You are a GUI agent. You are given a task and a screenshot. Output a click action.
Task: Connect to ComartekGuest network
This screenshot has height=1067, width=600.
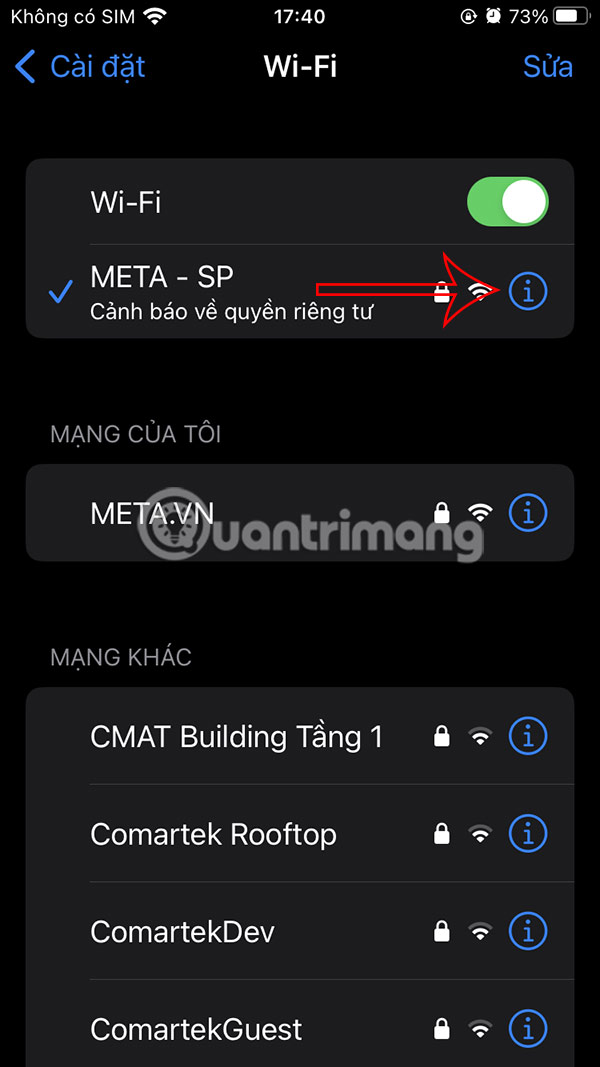point(196,1029)
